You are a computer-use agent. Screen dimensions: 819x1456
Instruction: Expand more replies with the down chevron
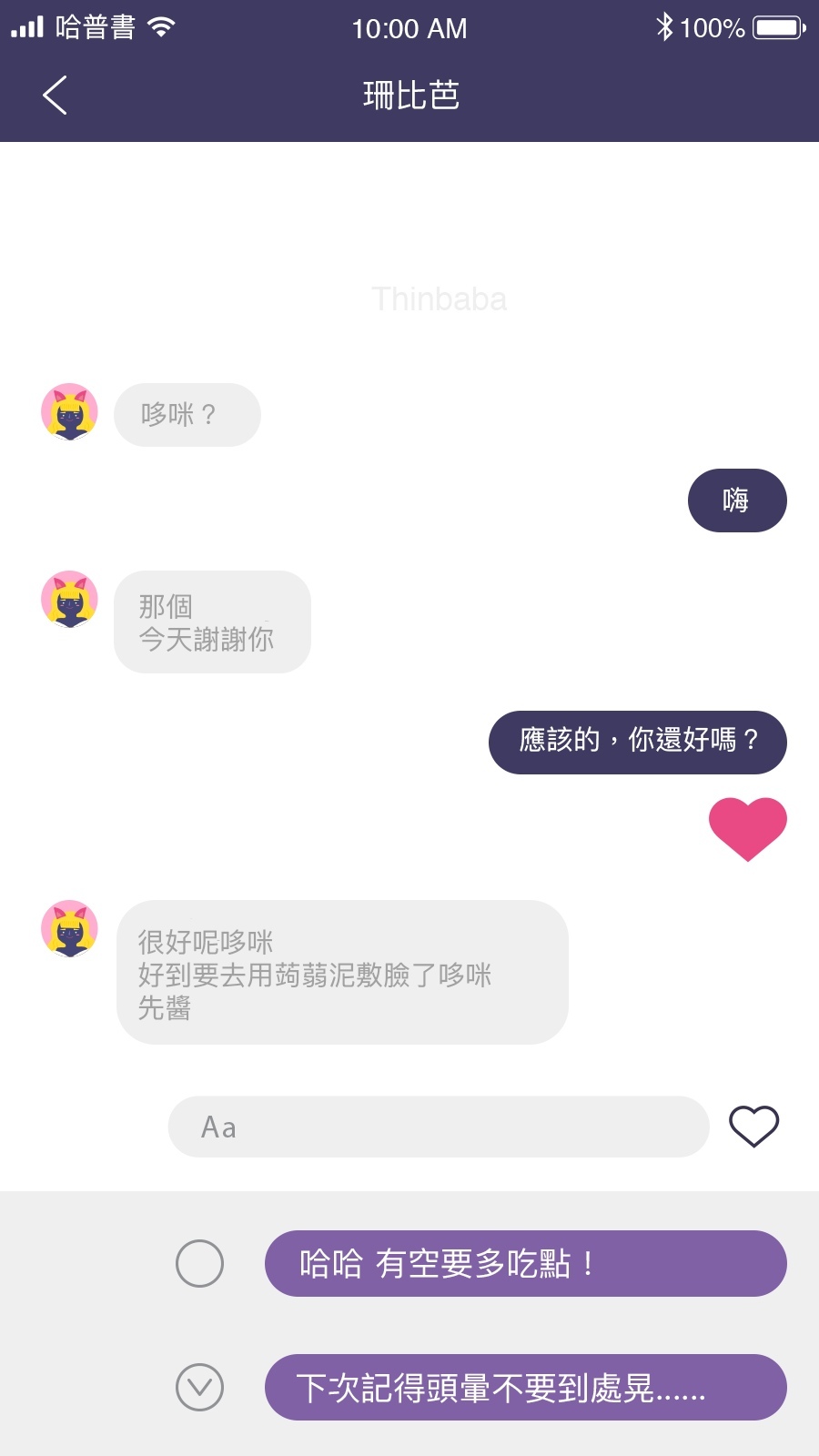click(200, 1387)
